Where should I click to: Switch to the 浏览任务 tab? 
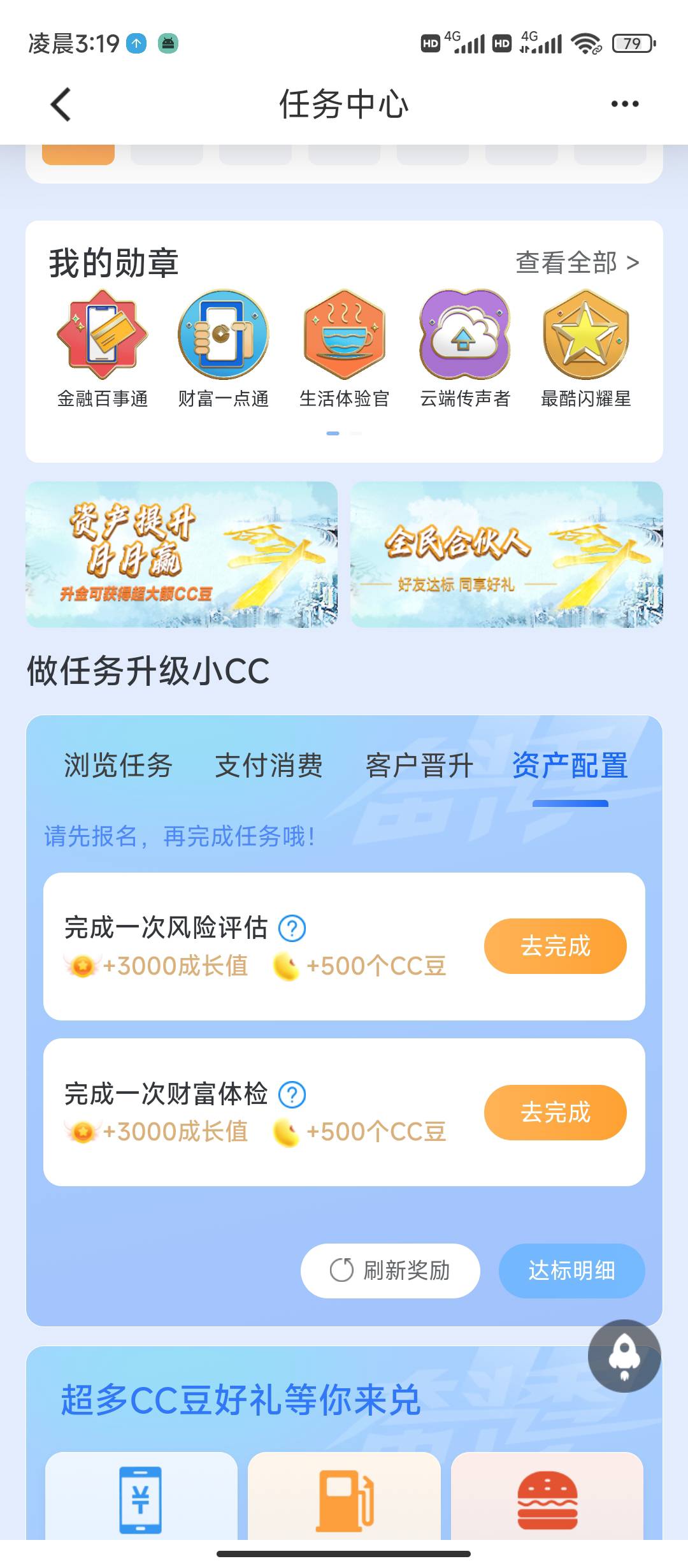pos(118,766)
